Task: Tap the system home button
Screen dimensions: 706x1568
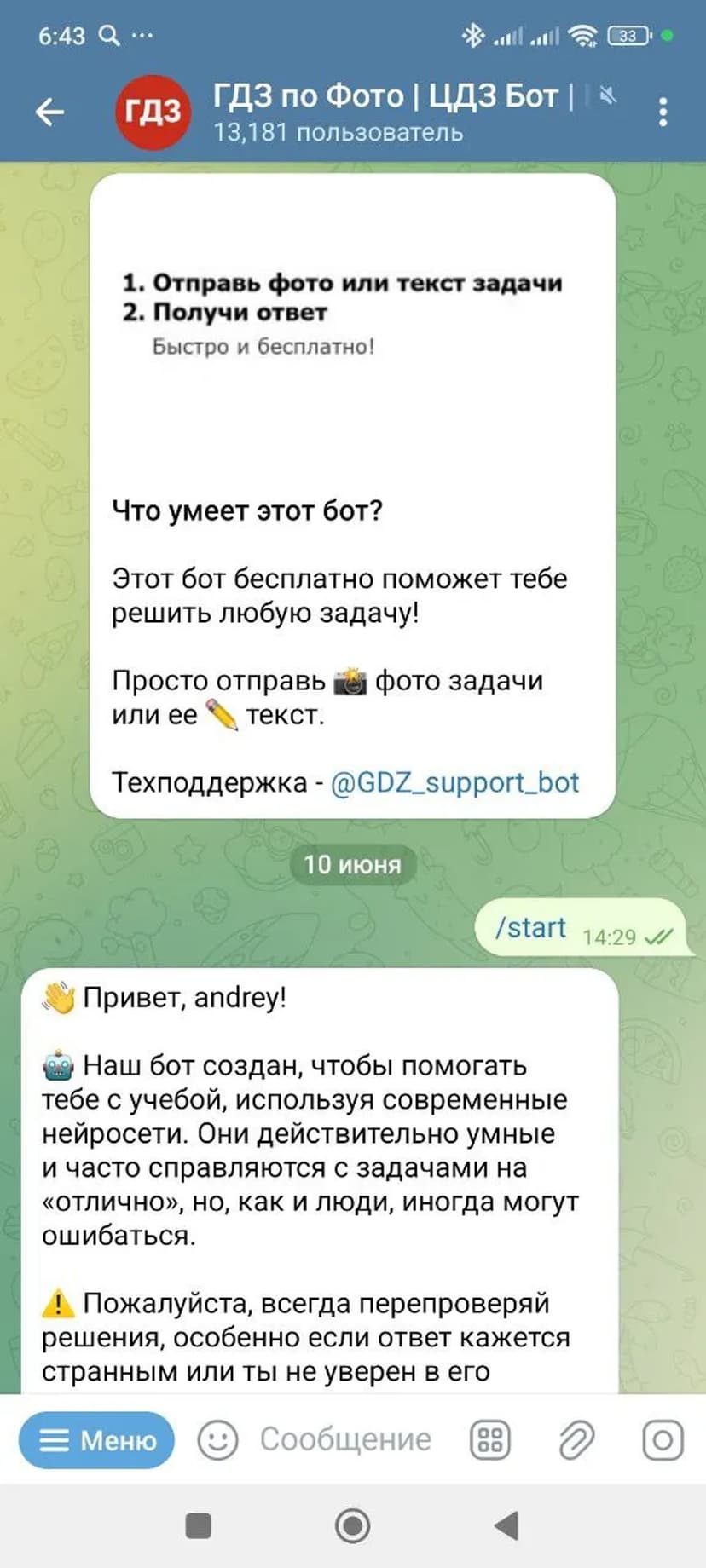Action: click(352, 1525)
